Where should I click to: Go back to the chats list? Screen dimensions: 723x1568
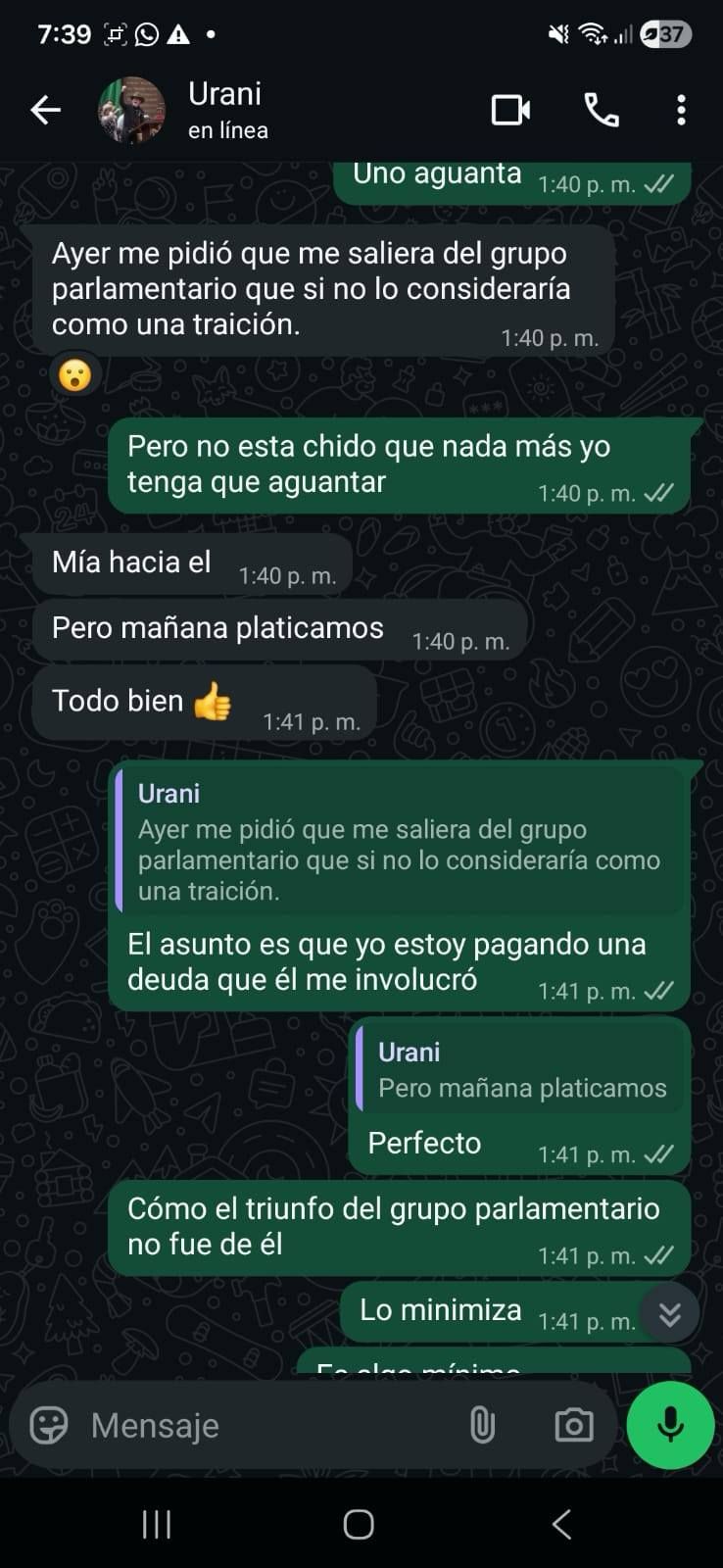(x=45, y=111)
